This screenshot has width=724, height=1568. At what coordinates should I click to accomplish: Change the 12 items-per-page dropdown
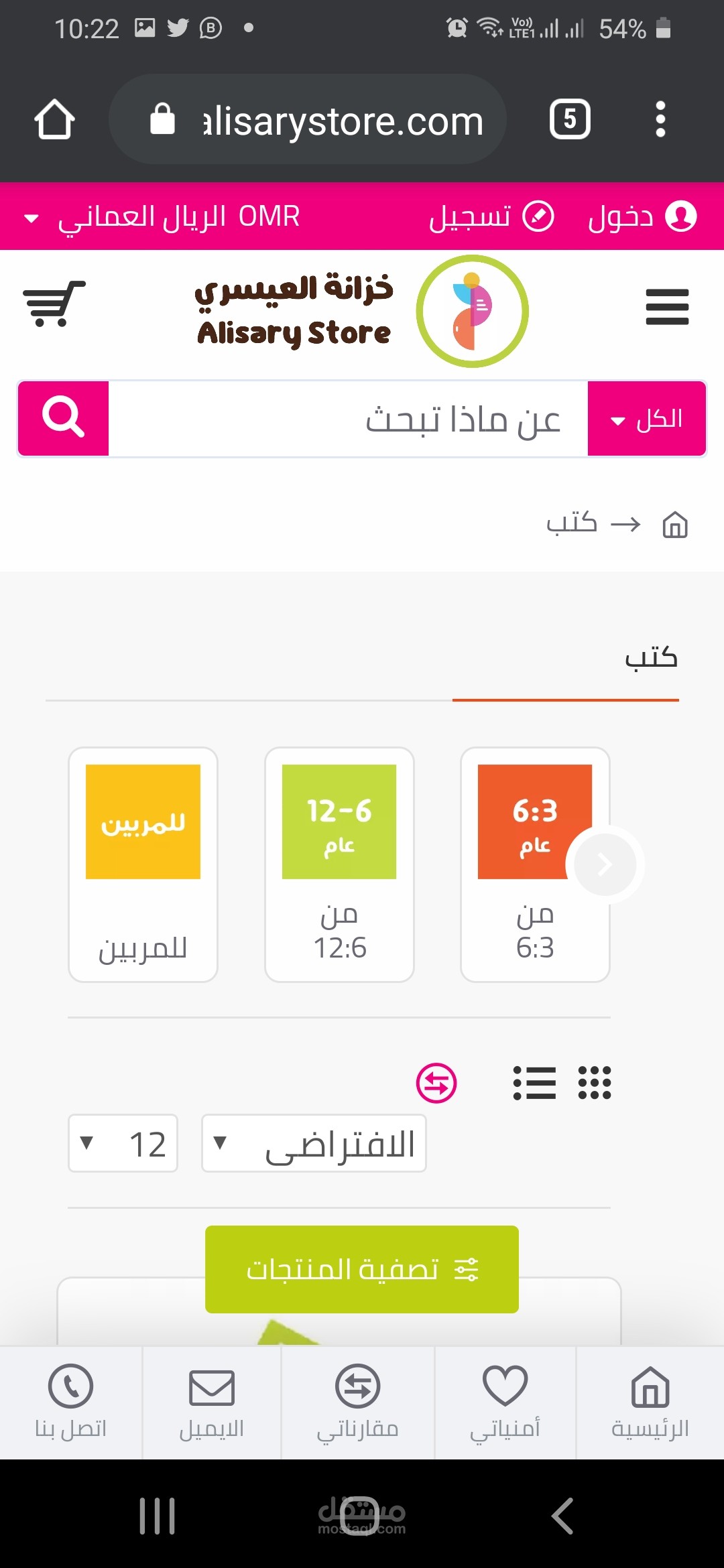click(123, 1143)
